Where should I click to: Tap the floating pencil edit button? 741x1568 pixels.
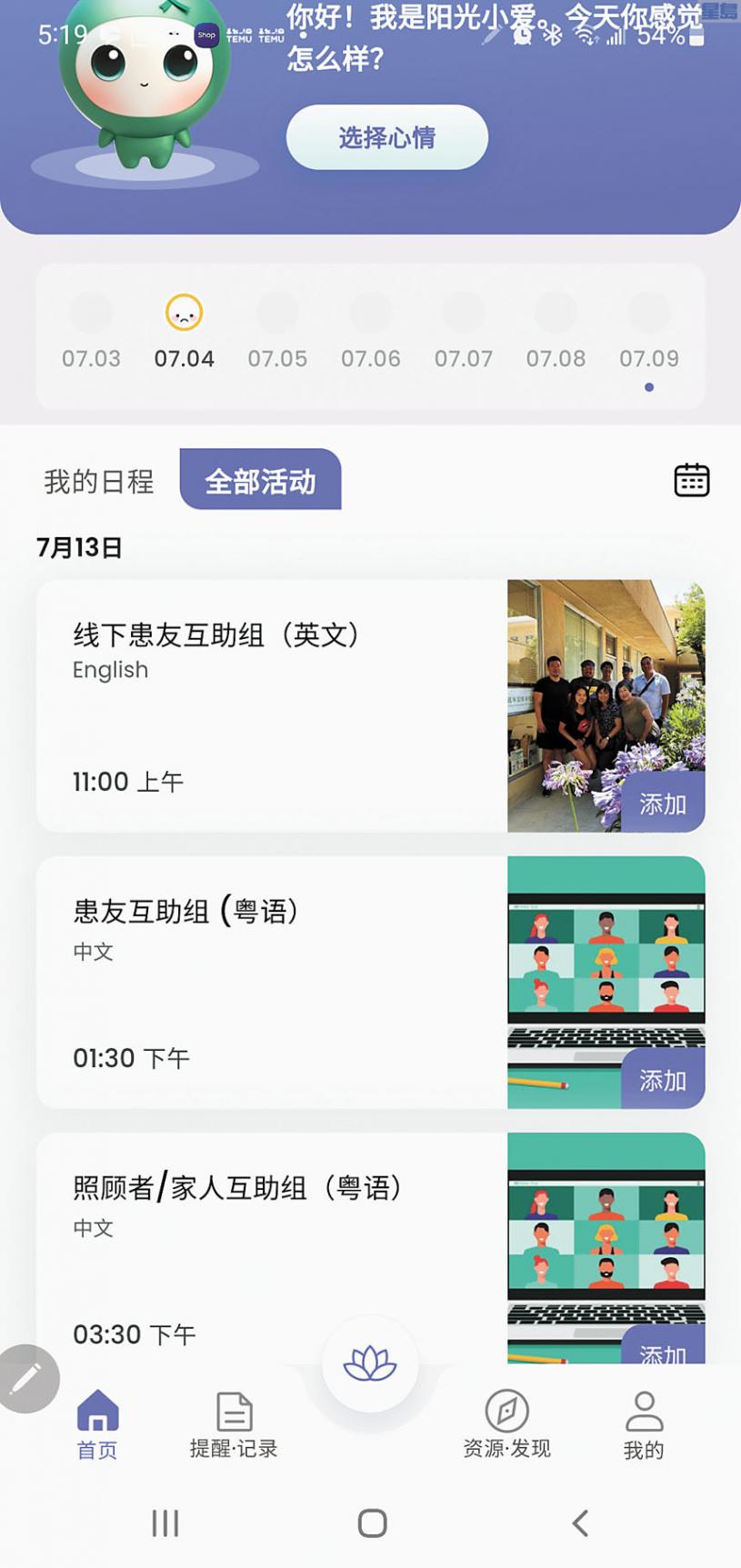27,1378
